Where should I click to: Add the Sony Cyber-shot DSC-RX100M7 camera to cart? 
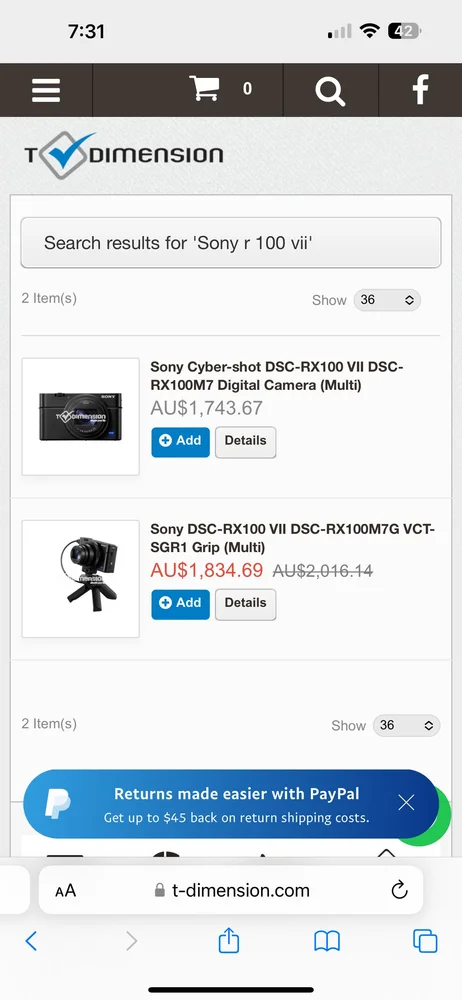click(x=180, y=441)
